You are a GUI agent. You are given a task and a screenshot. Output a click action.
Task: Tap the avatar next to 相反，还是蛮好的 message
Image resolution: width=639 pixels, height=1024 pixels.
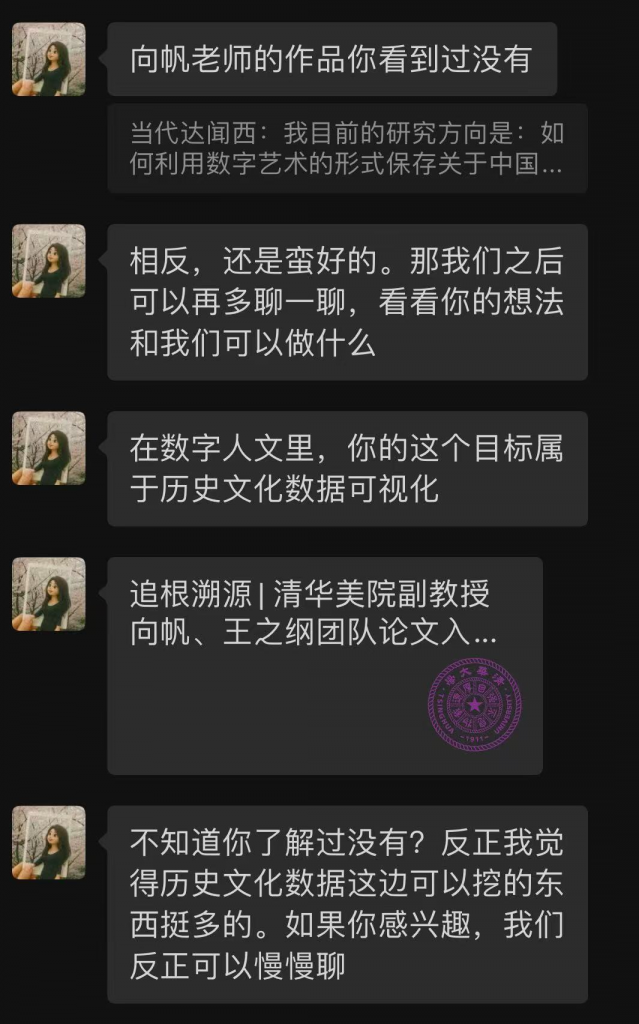click(x=48, y=261)
